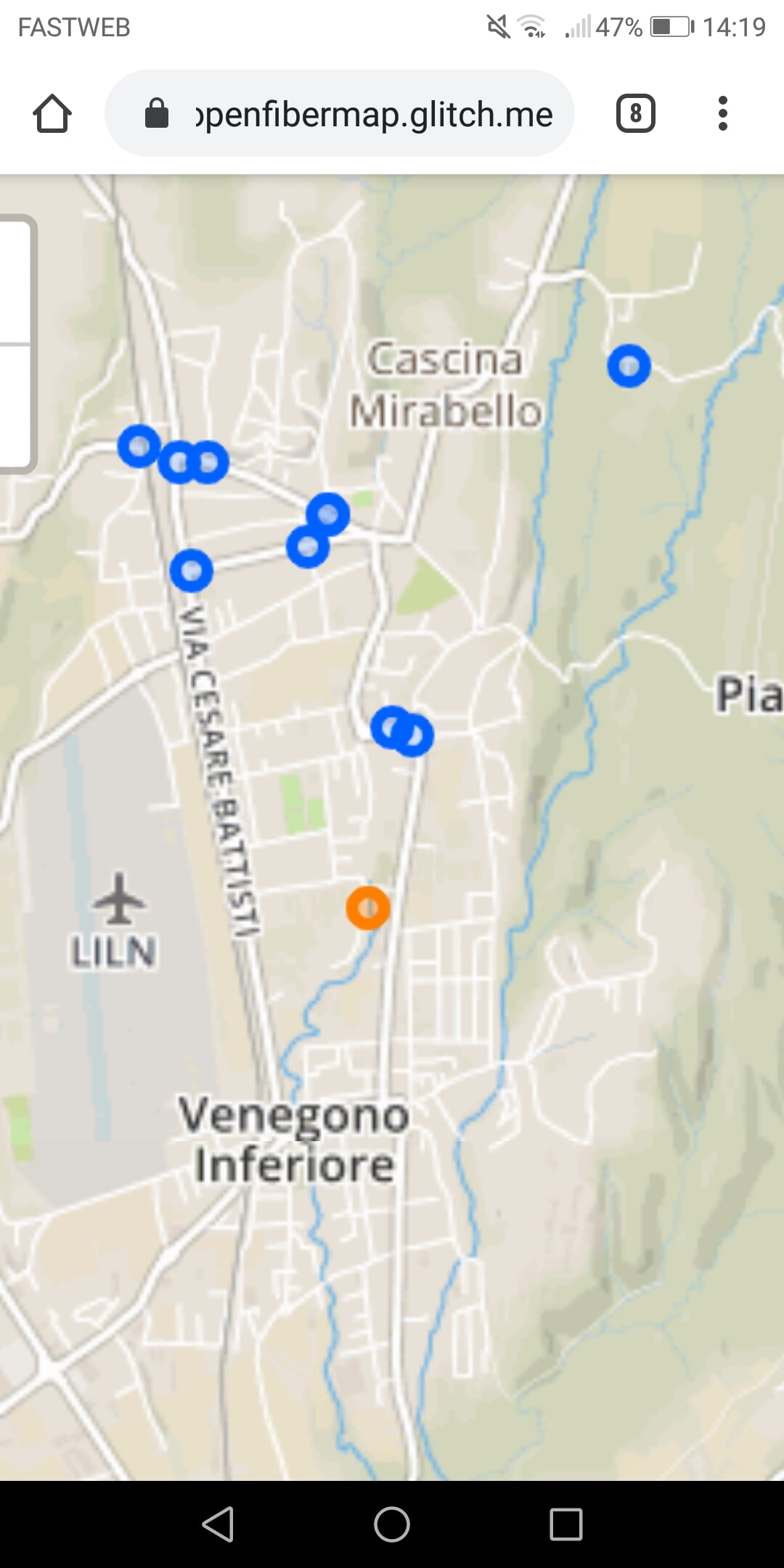Navigate back with the system back button
Screen dimensions: 784x1568
pyautogui.click(x=218, y=1524)
